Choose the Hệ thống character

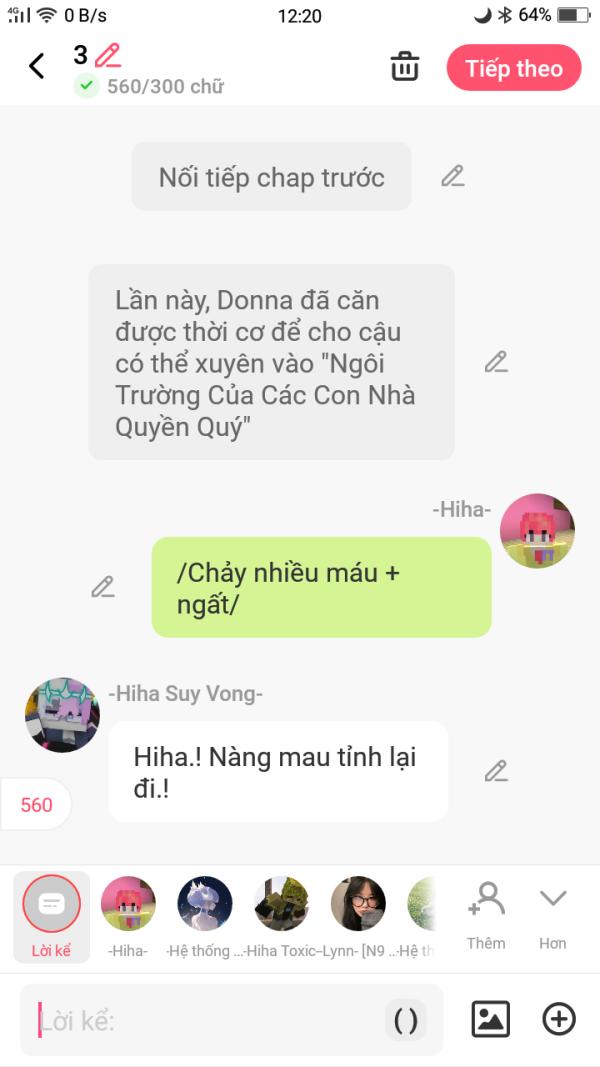204,904
